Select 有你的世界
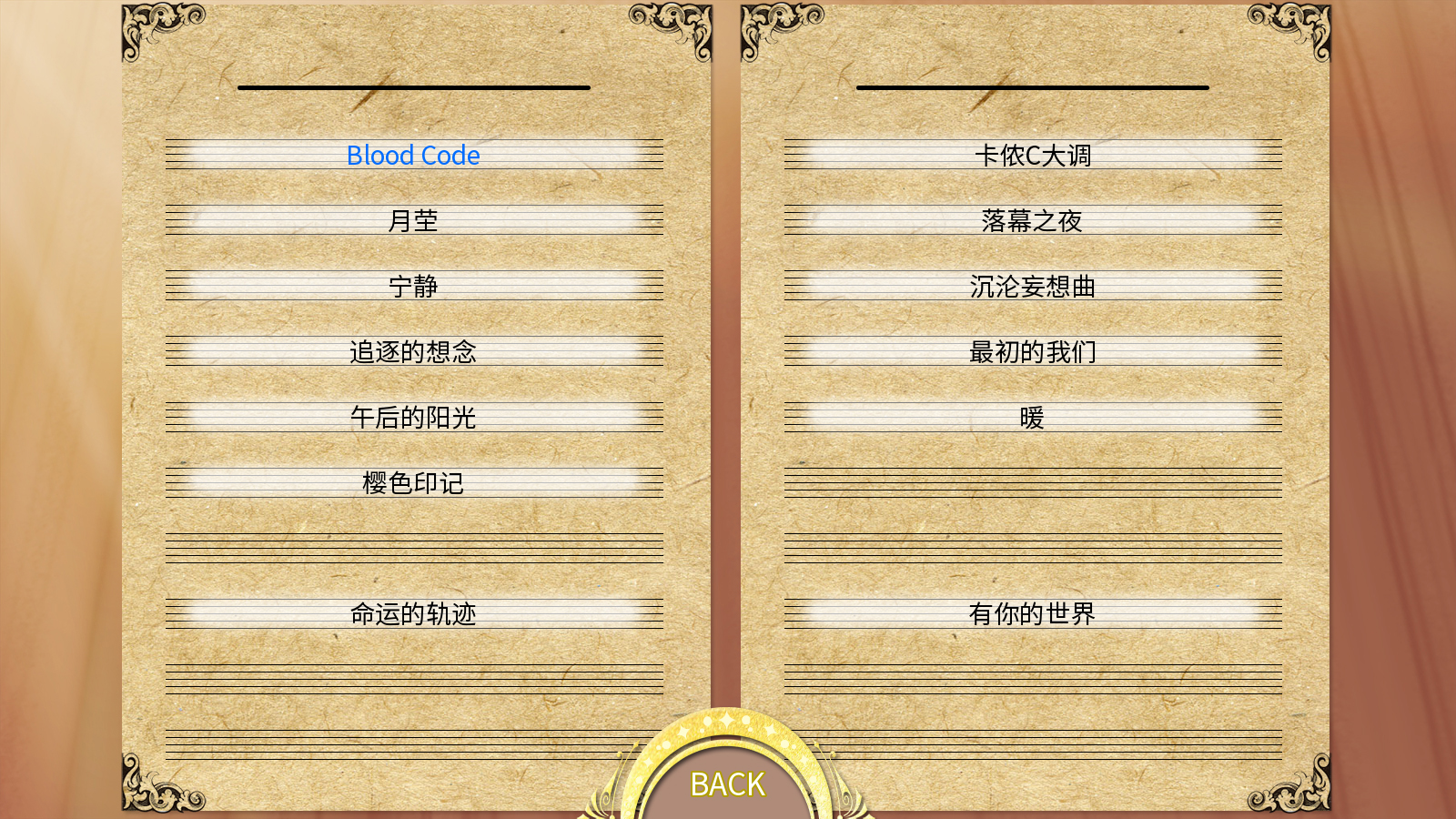Image resolution: width=1456 pixels, height=819 pixels. (1032, 614)
